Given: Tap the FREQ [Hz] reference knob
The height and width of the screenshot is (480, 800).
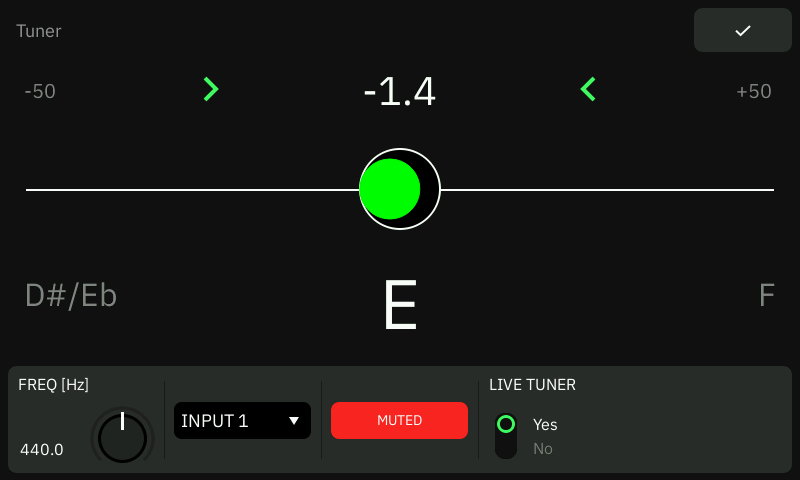Looking at the screenshot, I should pos(122,437).
